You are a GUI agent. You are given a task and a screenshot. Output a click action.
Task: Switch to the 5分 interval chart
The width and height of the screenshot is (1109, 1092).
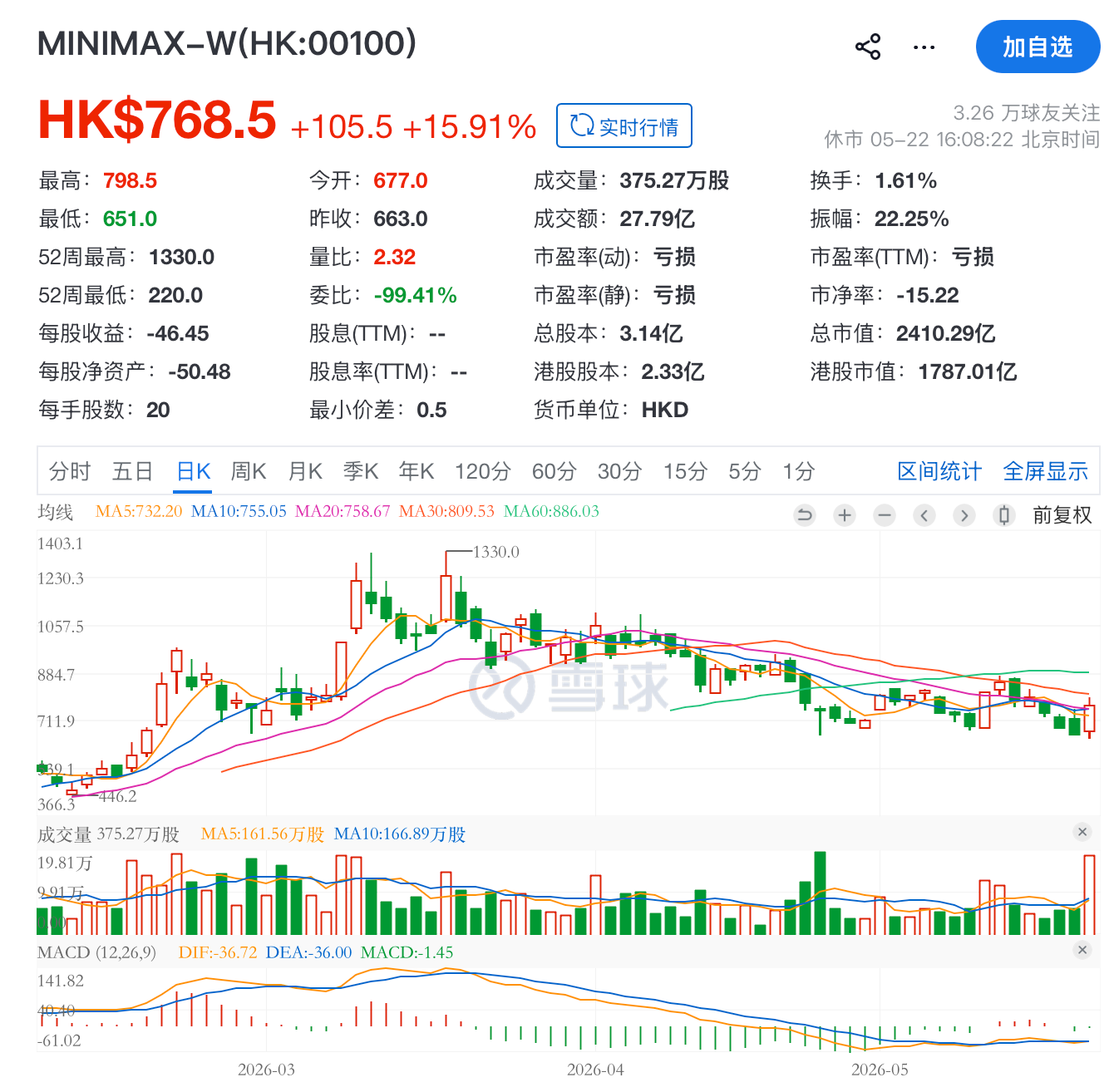click(x=745, y=471)
